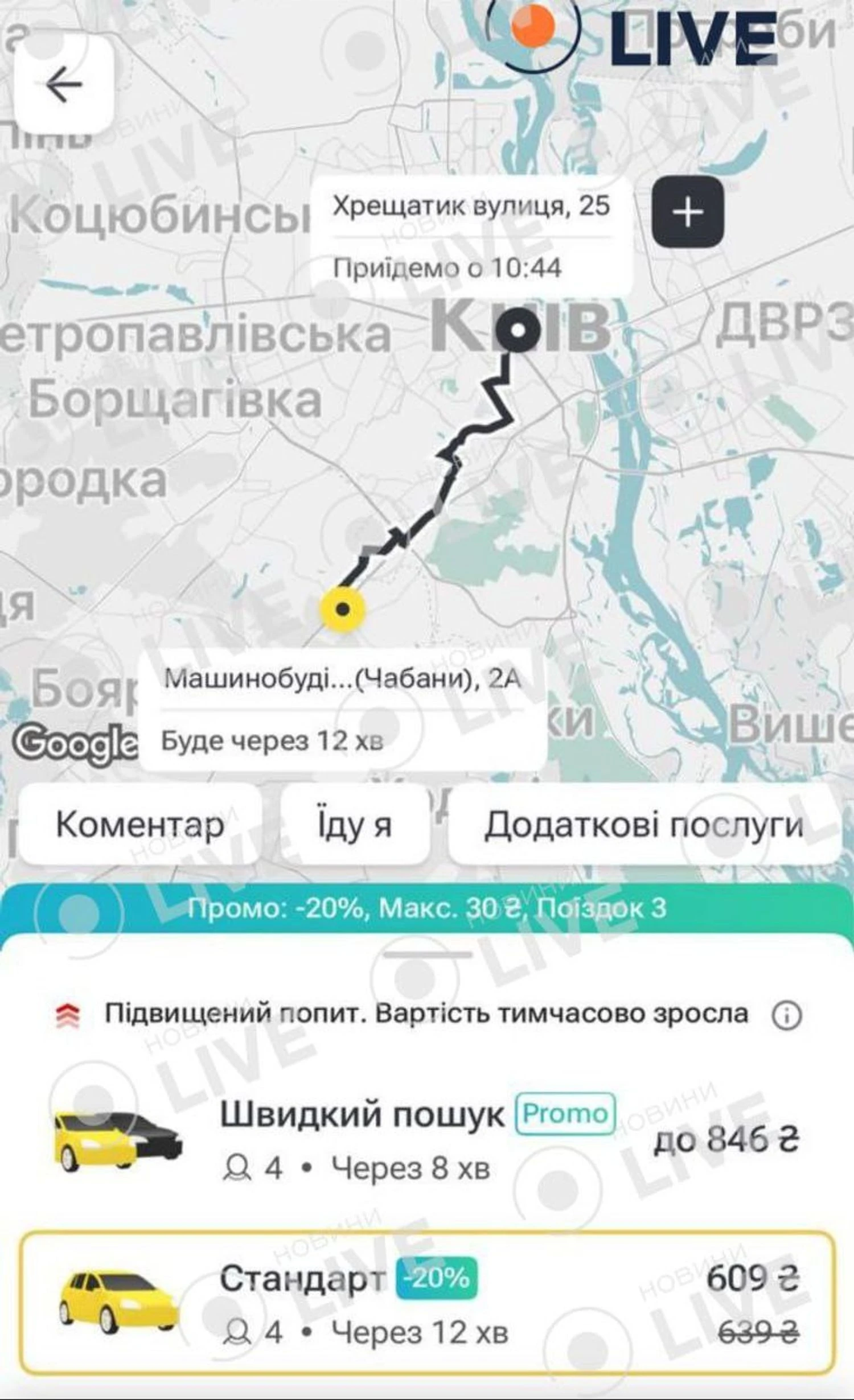This screenshot has height=1400, width=854.
Task: Open the Промо -20% banner
Action: coord(427,908)
